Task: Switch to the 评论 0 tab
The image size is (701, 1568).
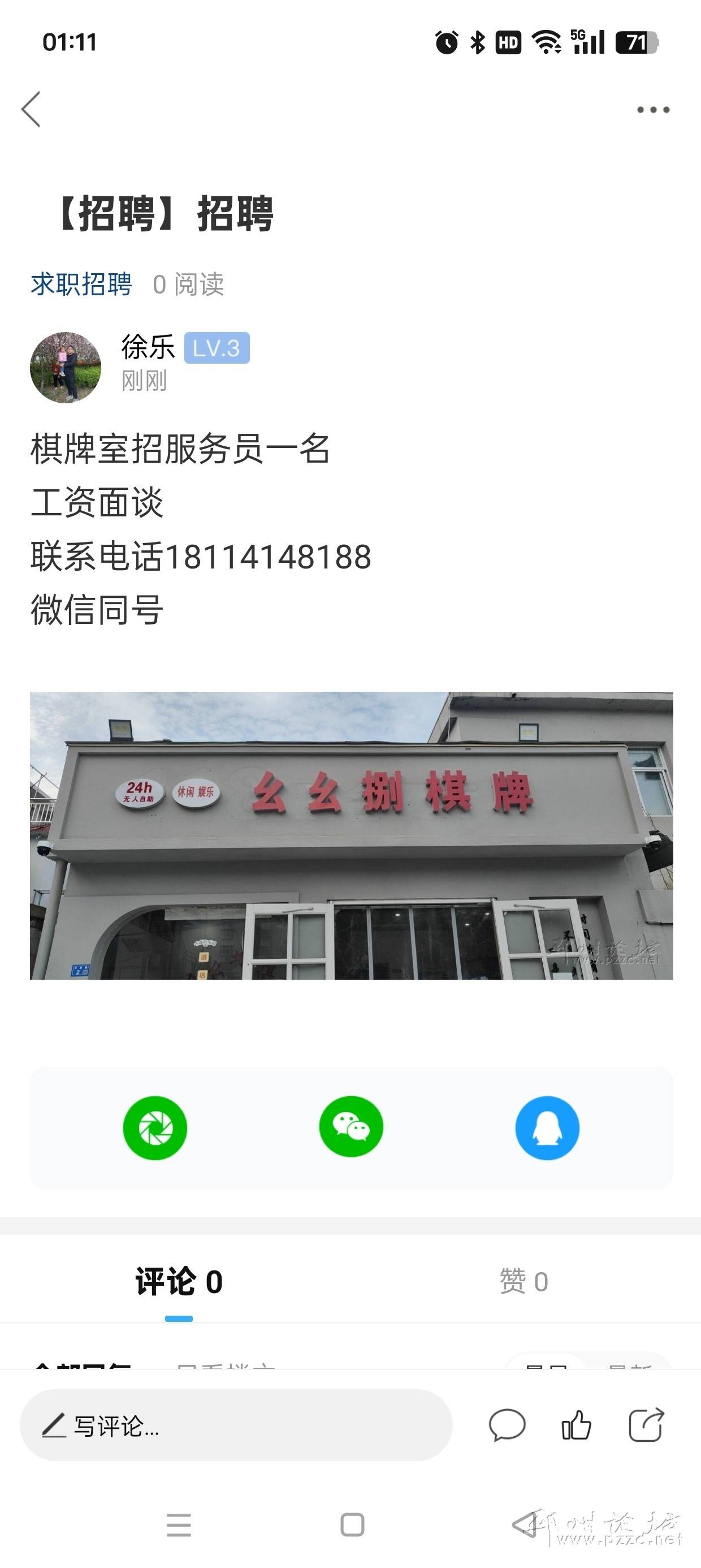Action: tap(179, 1281)
